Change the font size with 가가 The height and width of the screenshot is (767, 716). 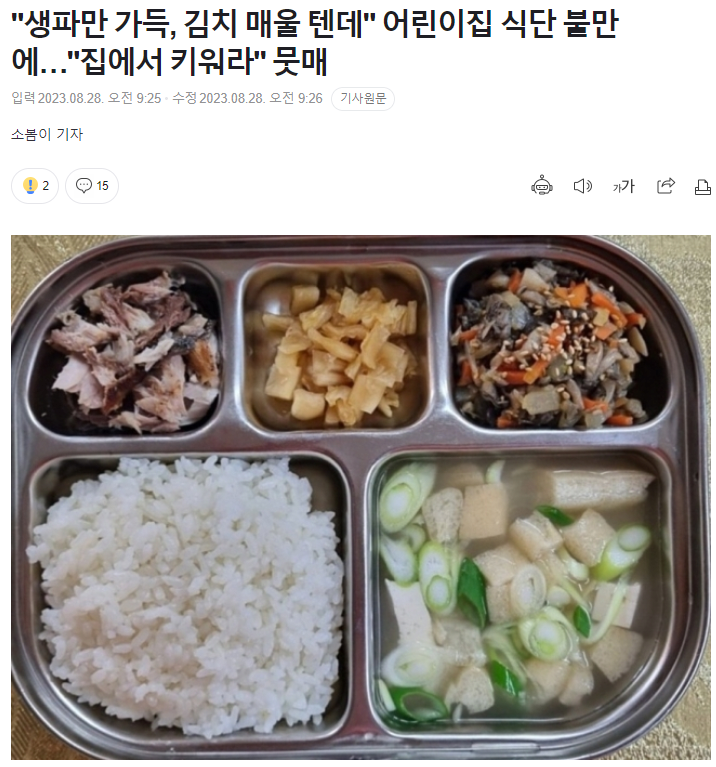point(624,186)
